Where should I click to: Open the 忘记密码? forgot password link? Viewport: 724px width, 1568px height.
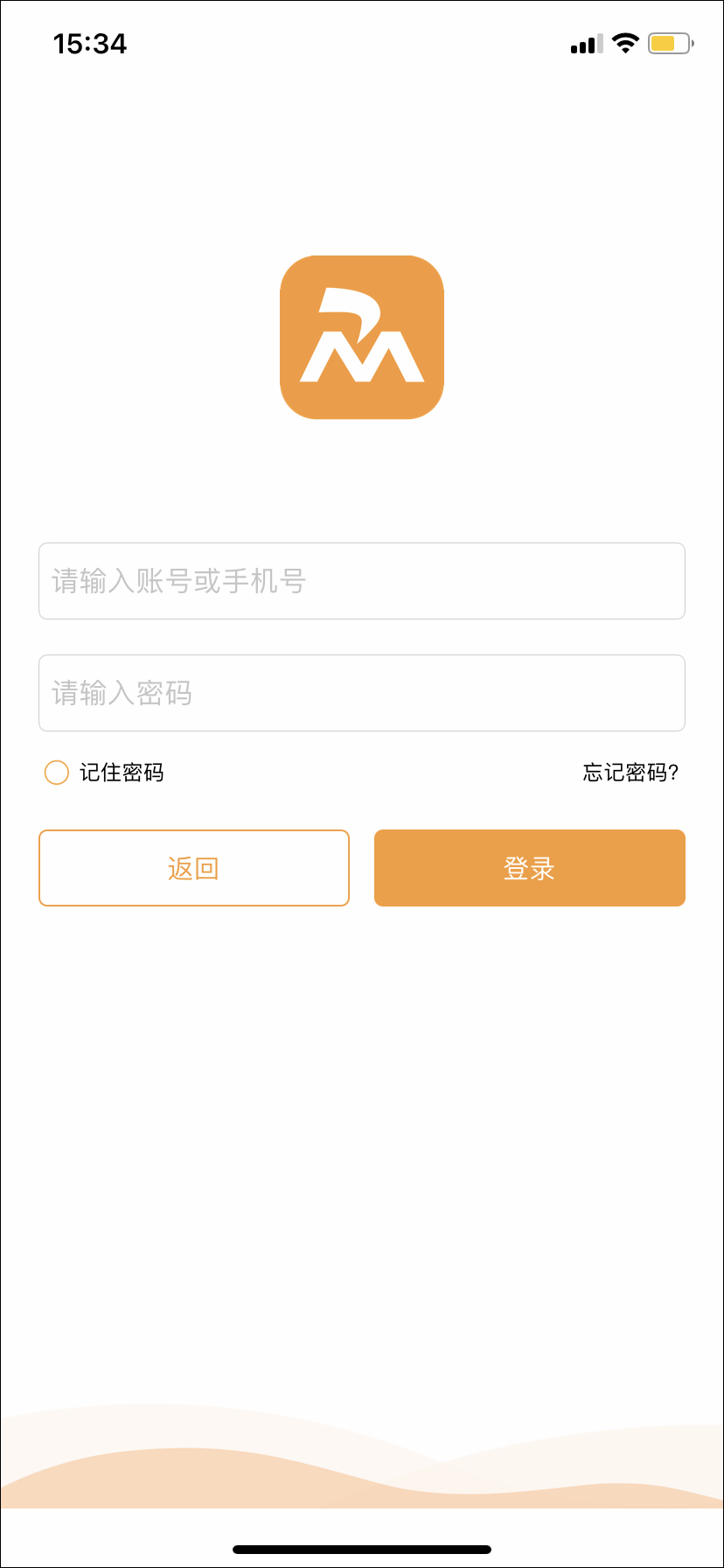(630, 773)
